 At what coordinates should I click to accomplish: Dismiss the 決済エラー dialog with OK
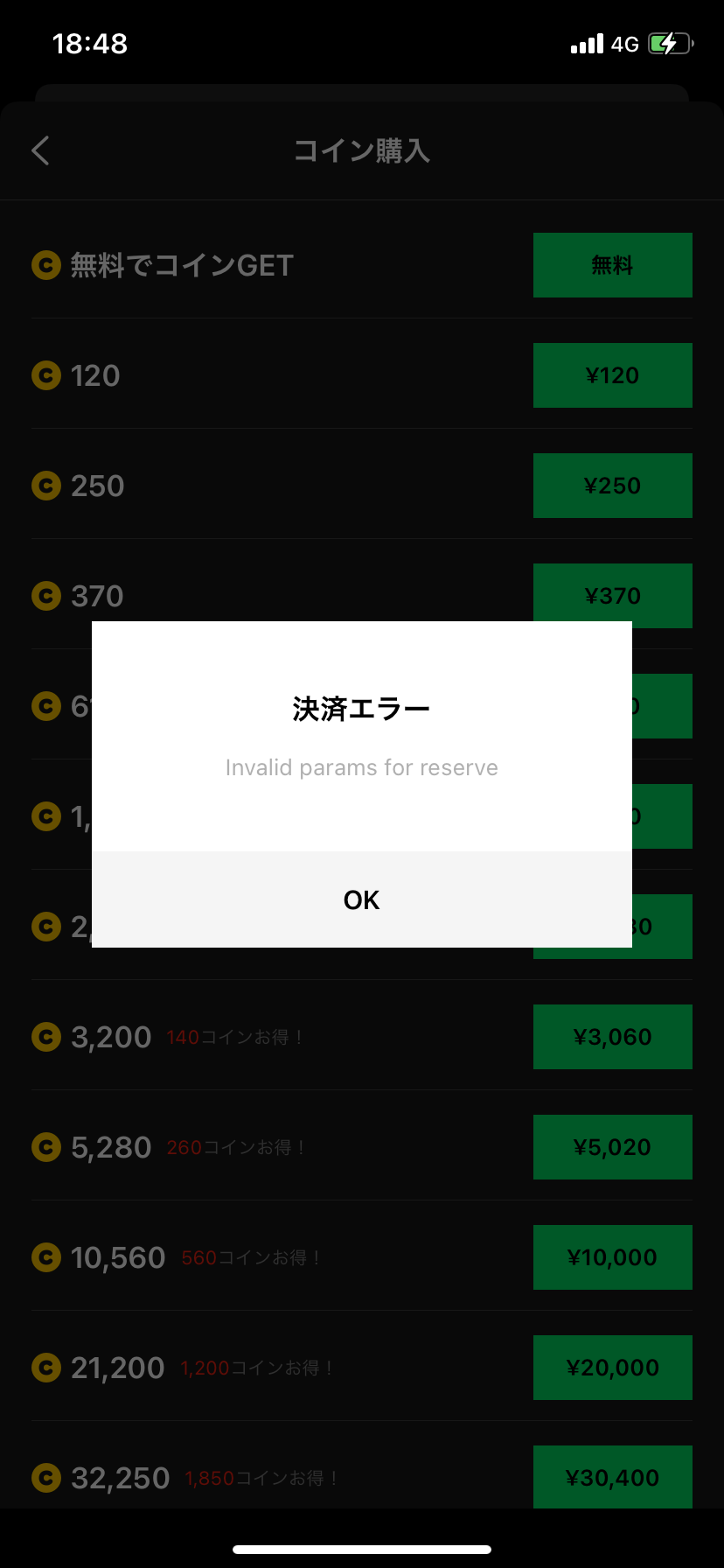(x=361, y=899)
